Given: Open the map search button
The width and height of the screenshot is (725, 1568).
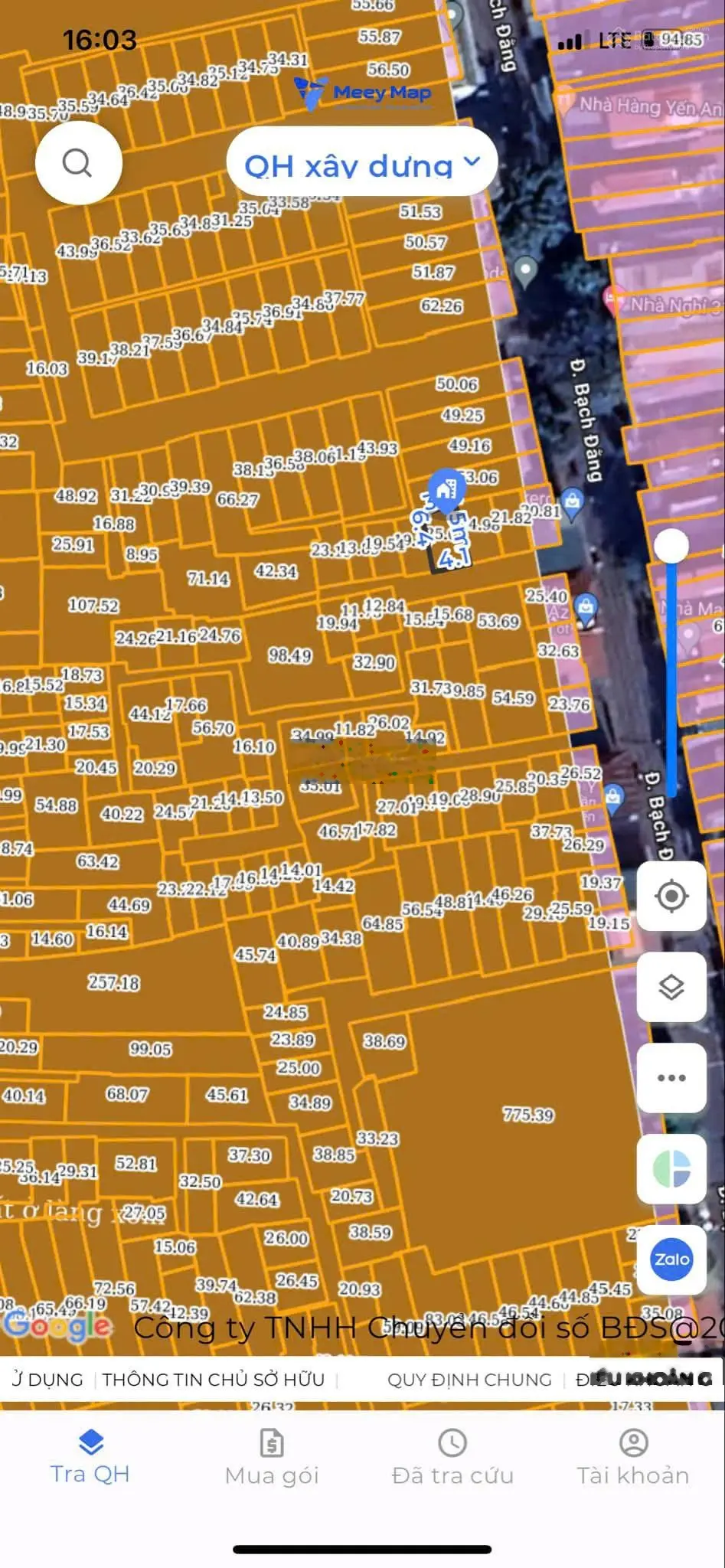Looking at the screenshot, I should (x=78, y=162).
